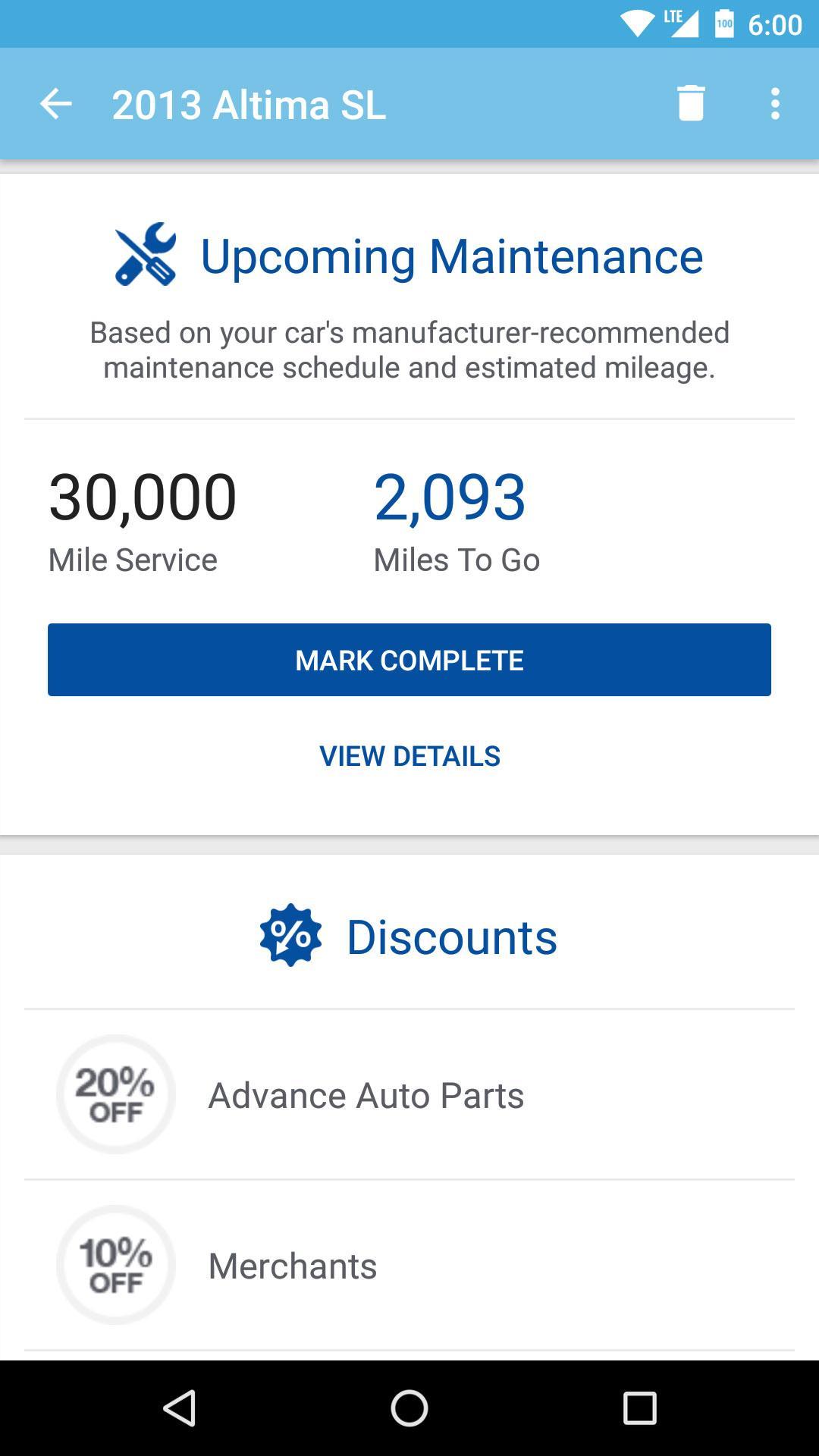Open the Advance Auto Parts discount

[366, 1094]
